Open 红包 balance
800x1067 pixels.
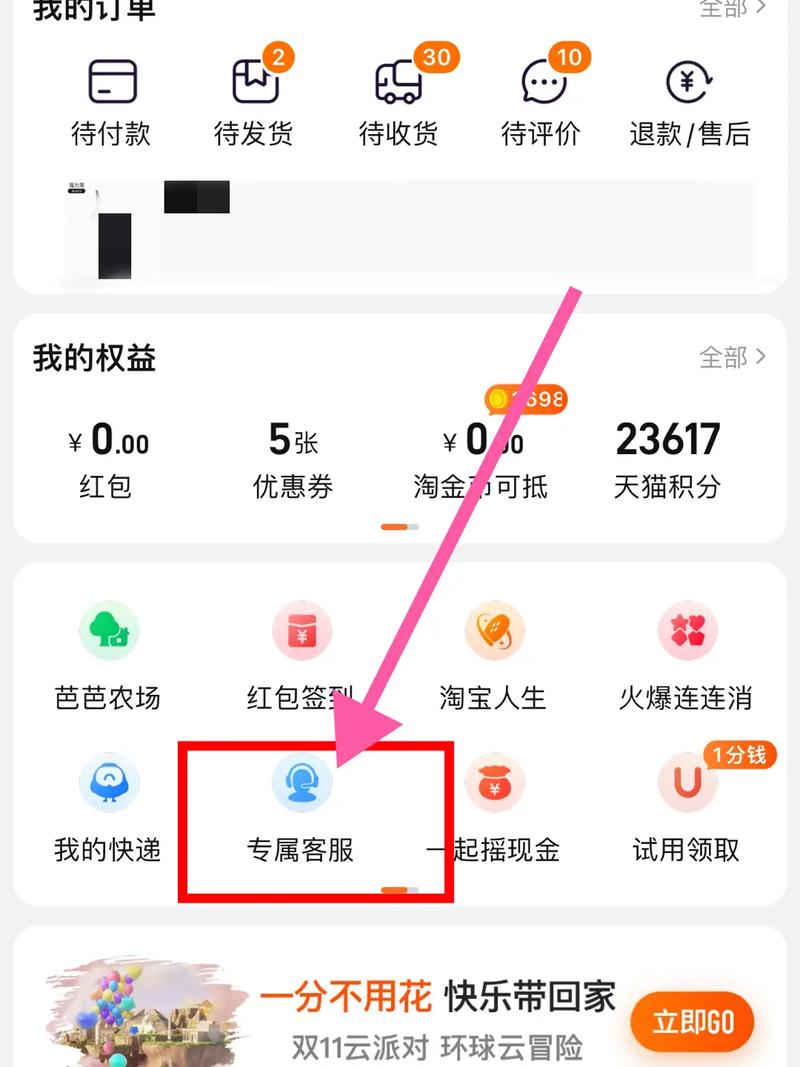106,460
